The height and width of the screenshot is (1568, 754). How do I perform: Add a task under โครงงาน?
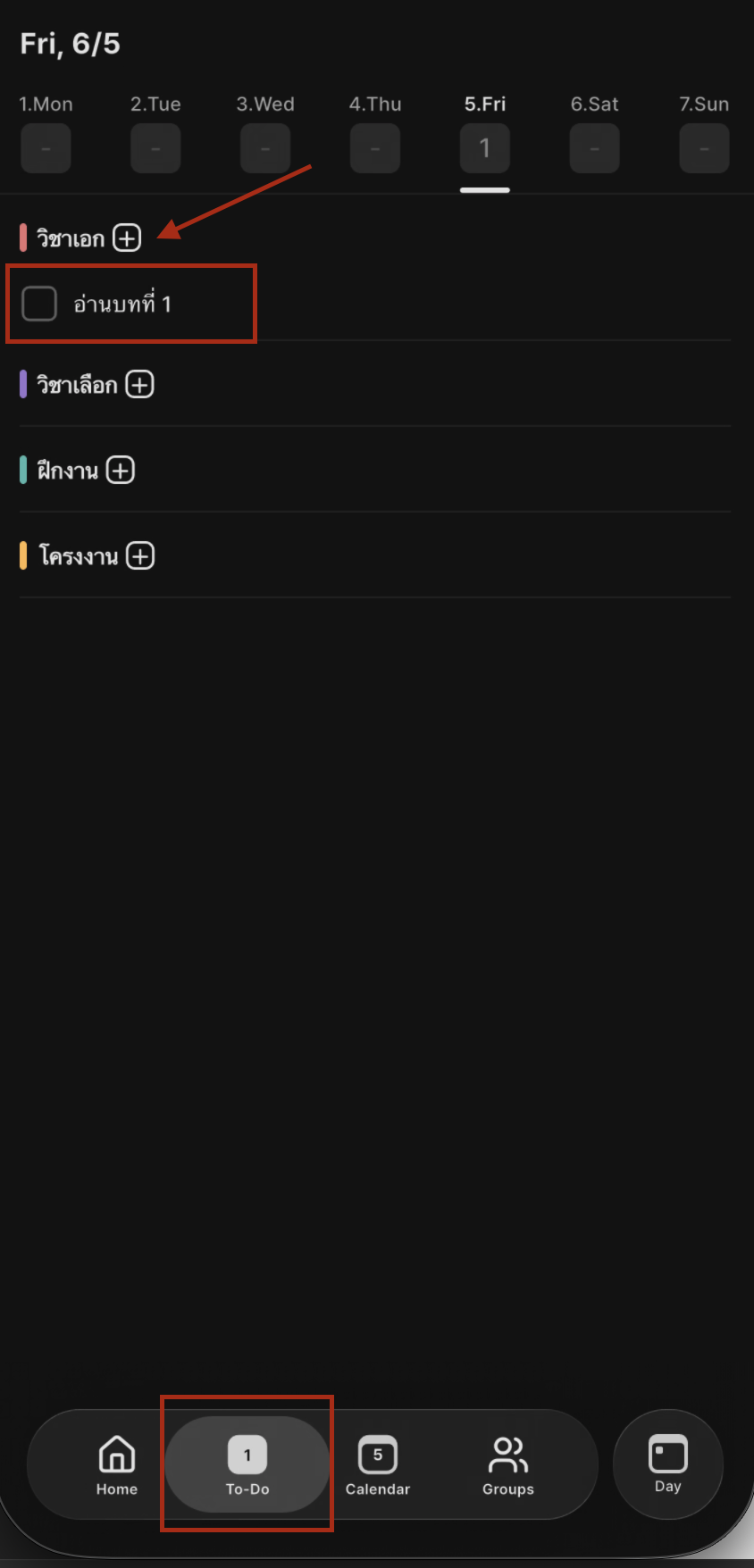click(140, 556)
